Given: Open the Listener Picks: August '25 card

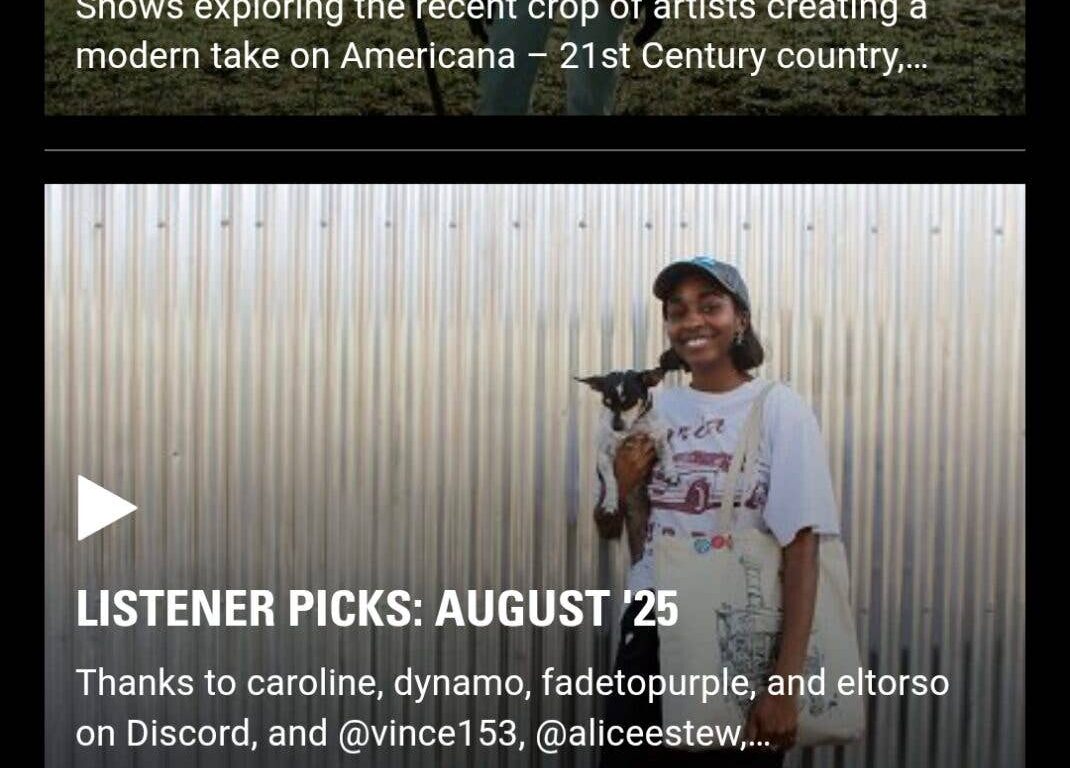Looking at the screenshot, I should pyautogui.click(x=377, y=609).
